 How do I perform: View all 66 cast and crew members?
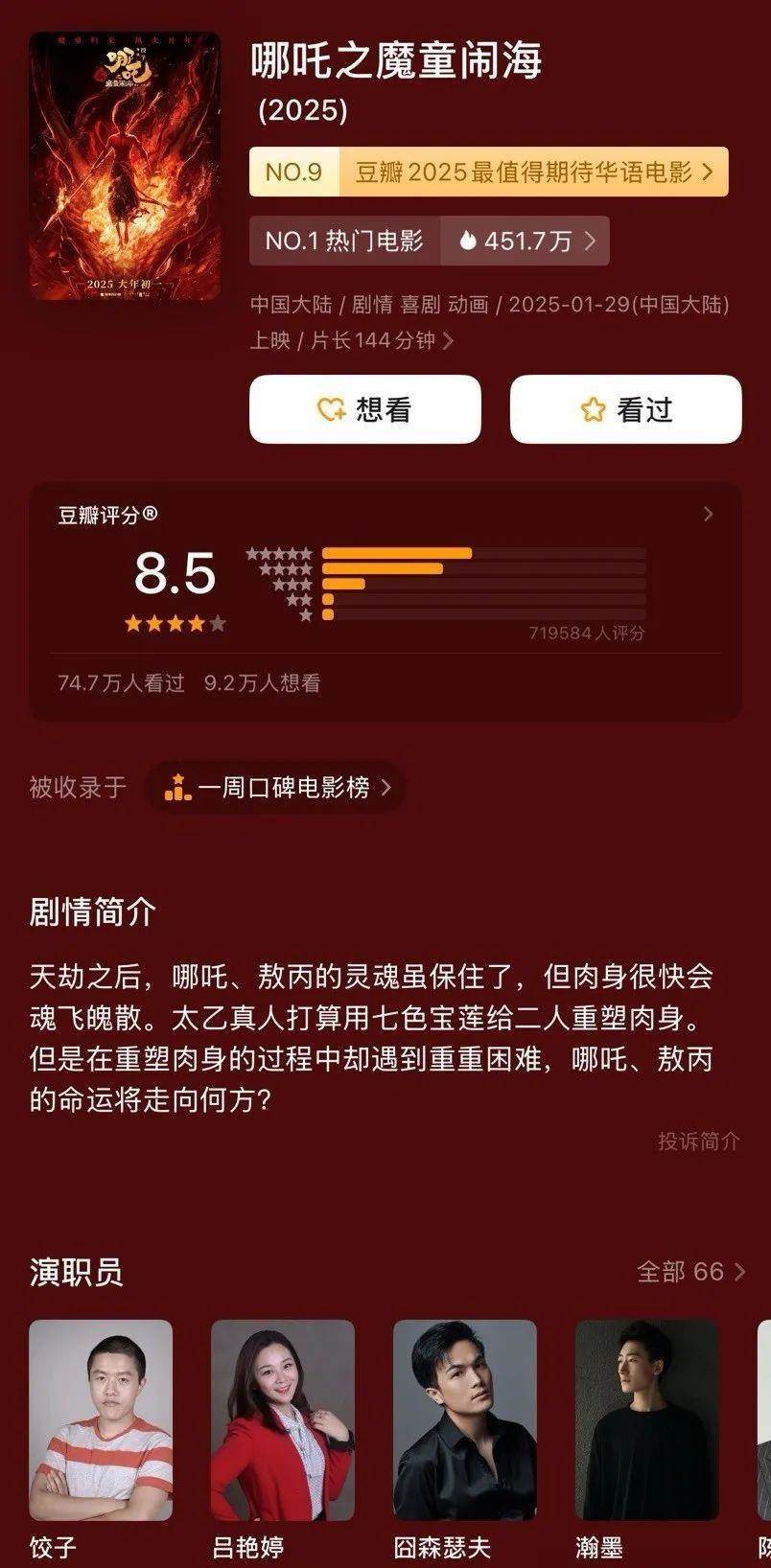point(690,1271)
